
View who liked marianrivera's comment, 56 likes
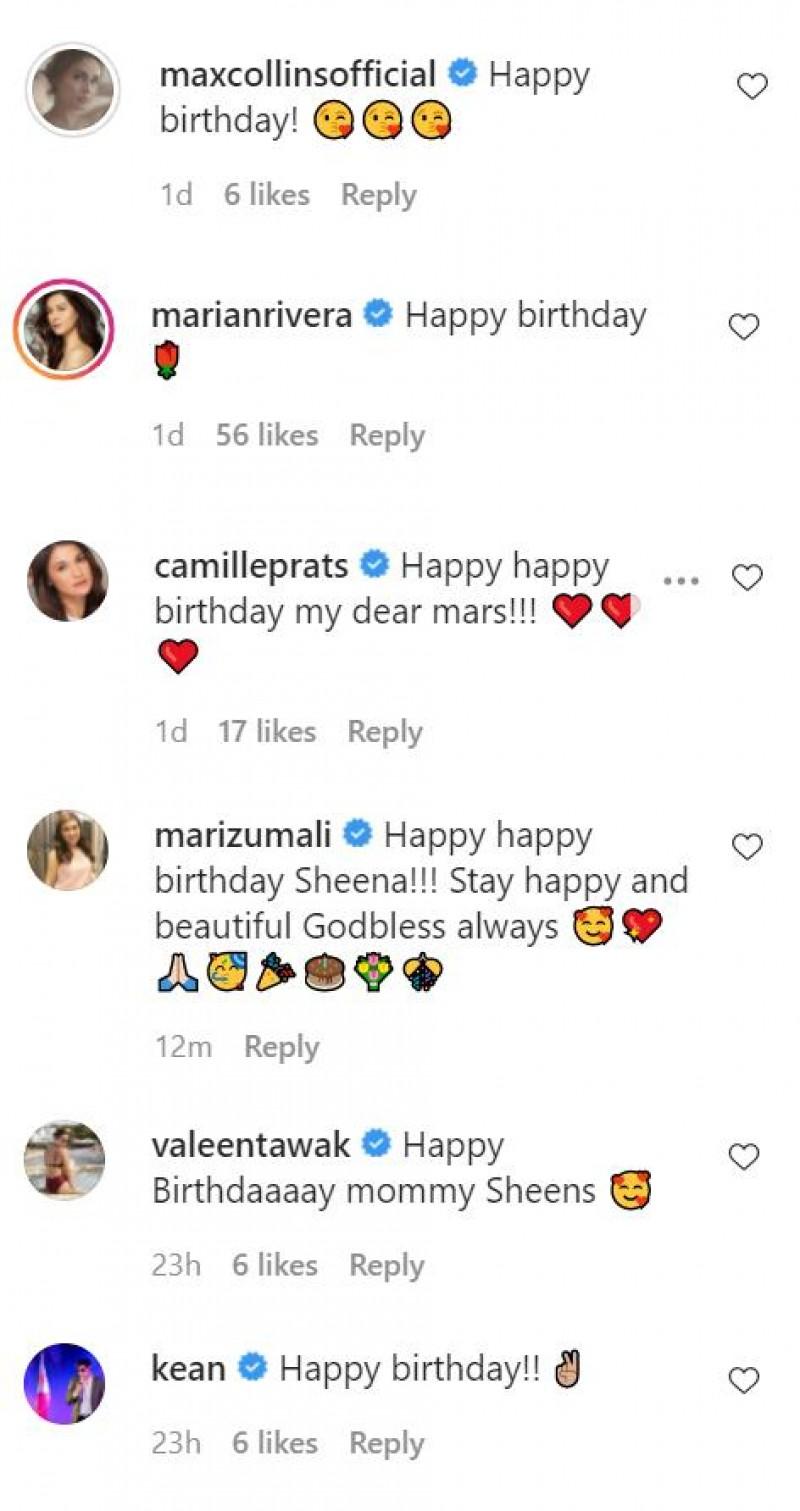(267, 435)
